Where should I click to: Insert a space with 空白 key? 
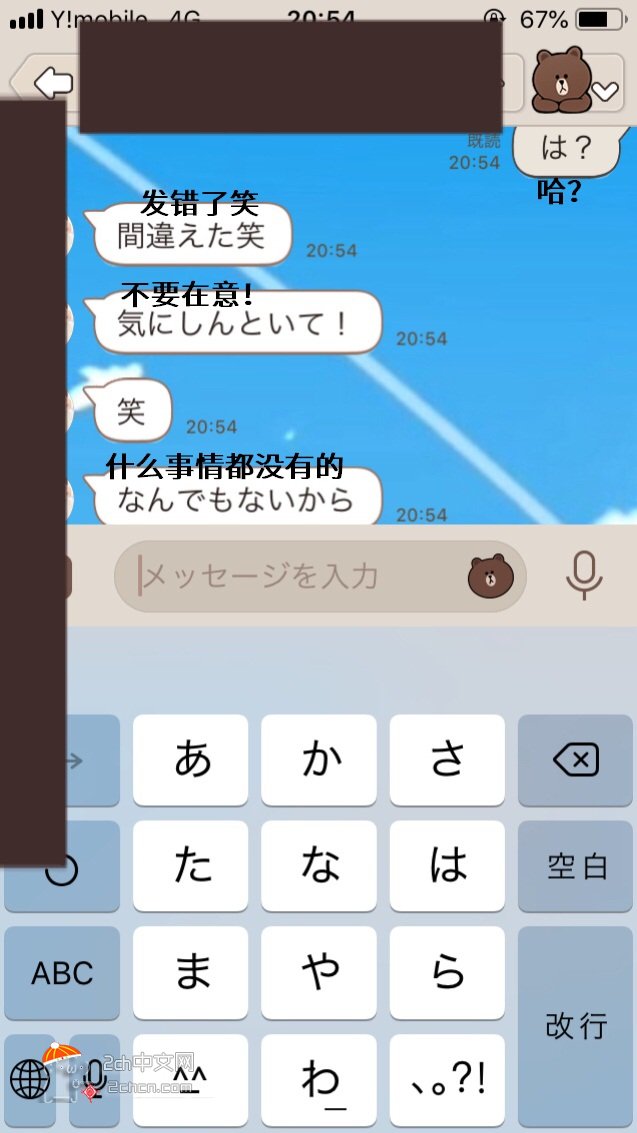pyautogui.click(x=575, y=866)
